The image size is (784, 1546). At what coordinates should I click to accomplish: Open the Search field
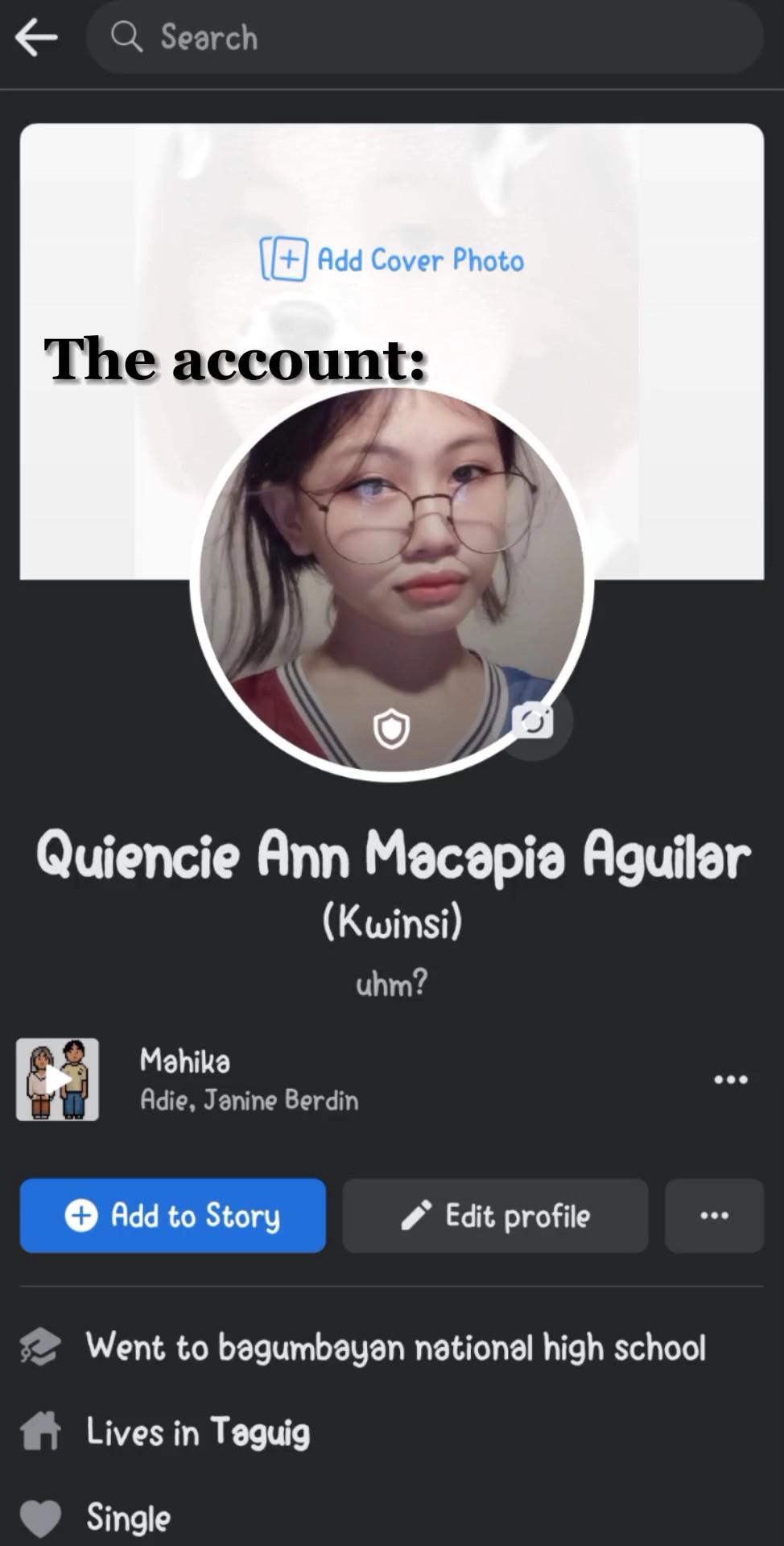pyautogui.click(x=424, y=37)
